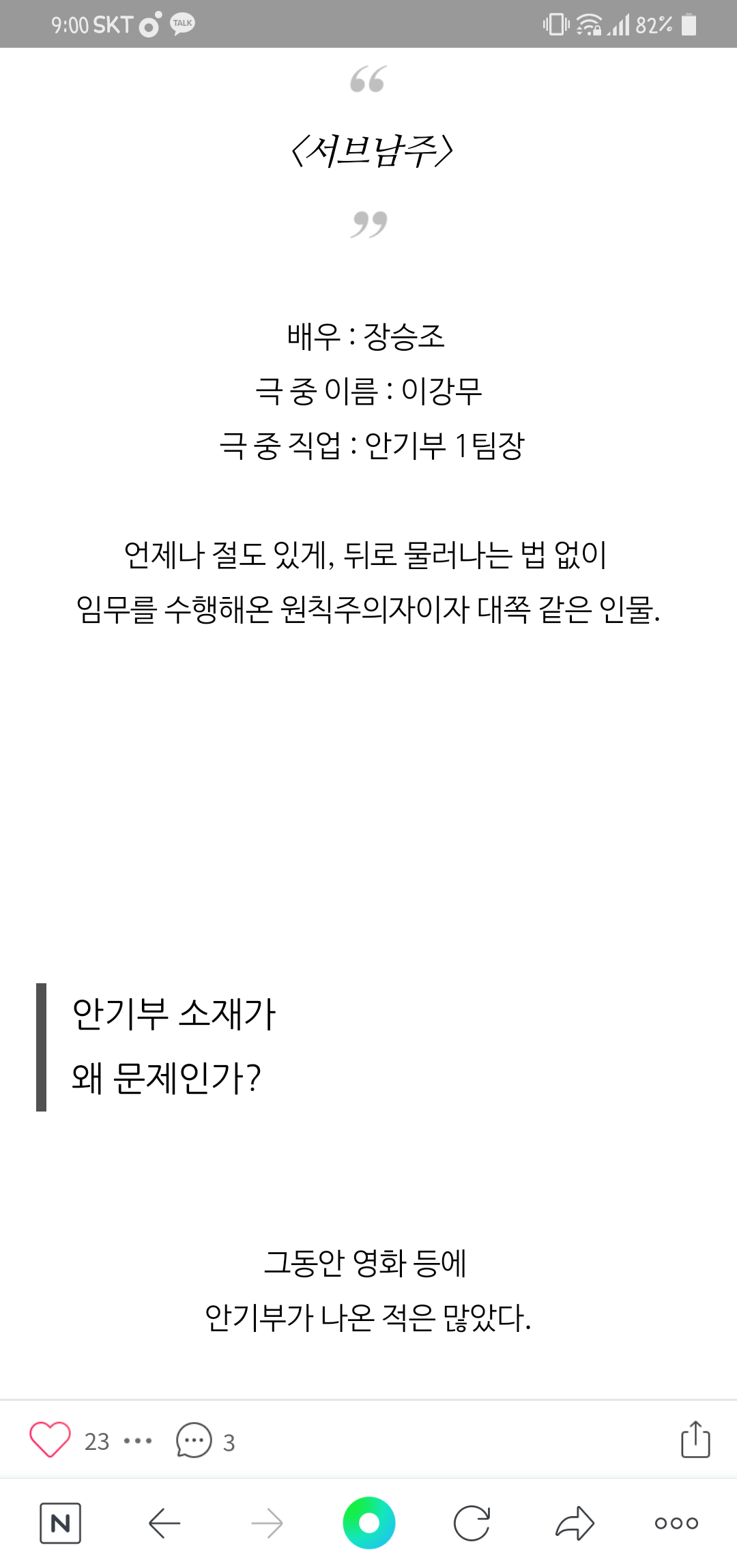Go back to the previous page
Image resolution: width=737 pixels, height=1568 pixels.
(164, 1523)
